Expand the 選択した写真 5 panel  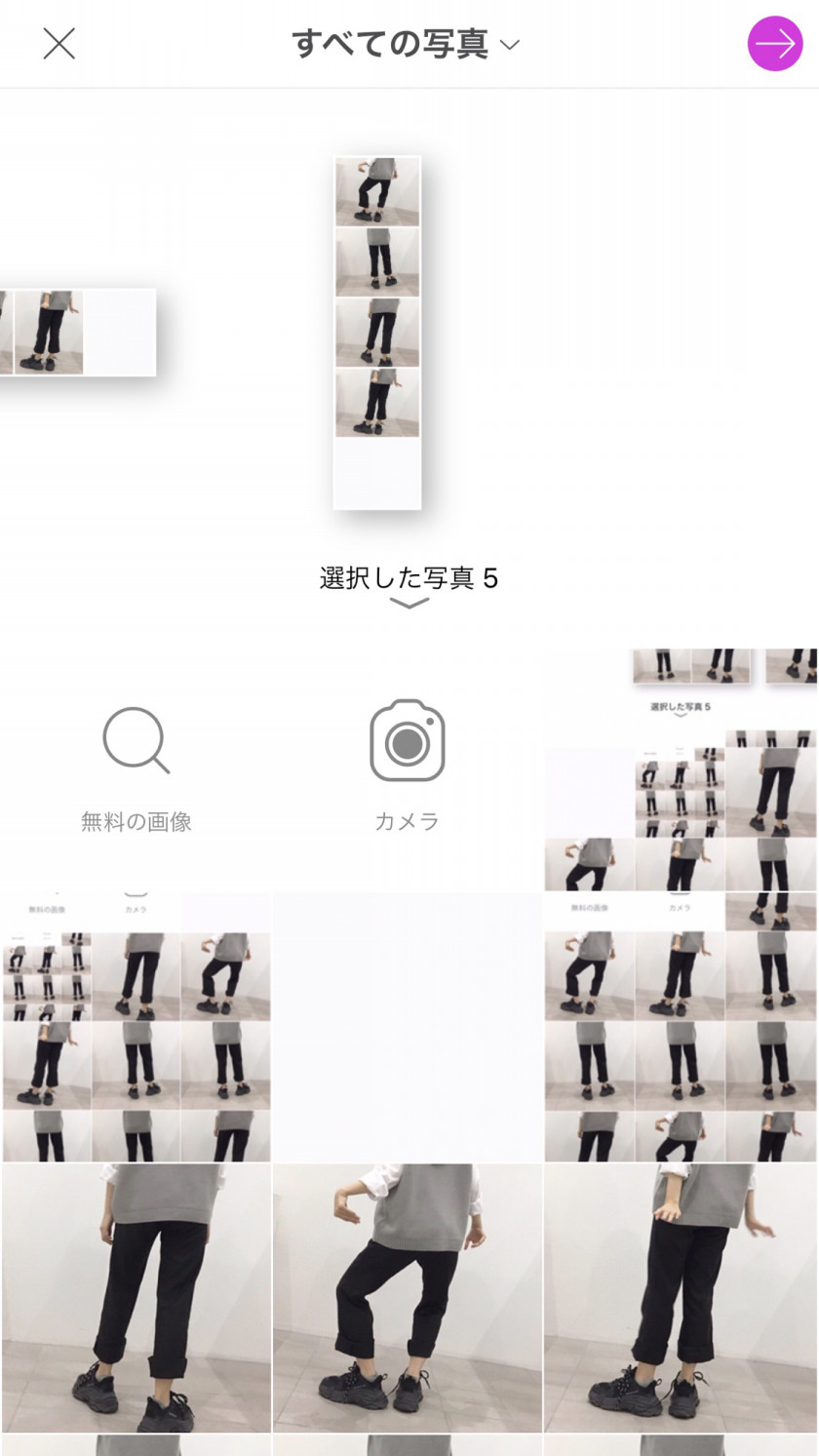(x=409, y=587)
